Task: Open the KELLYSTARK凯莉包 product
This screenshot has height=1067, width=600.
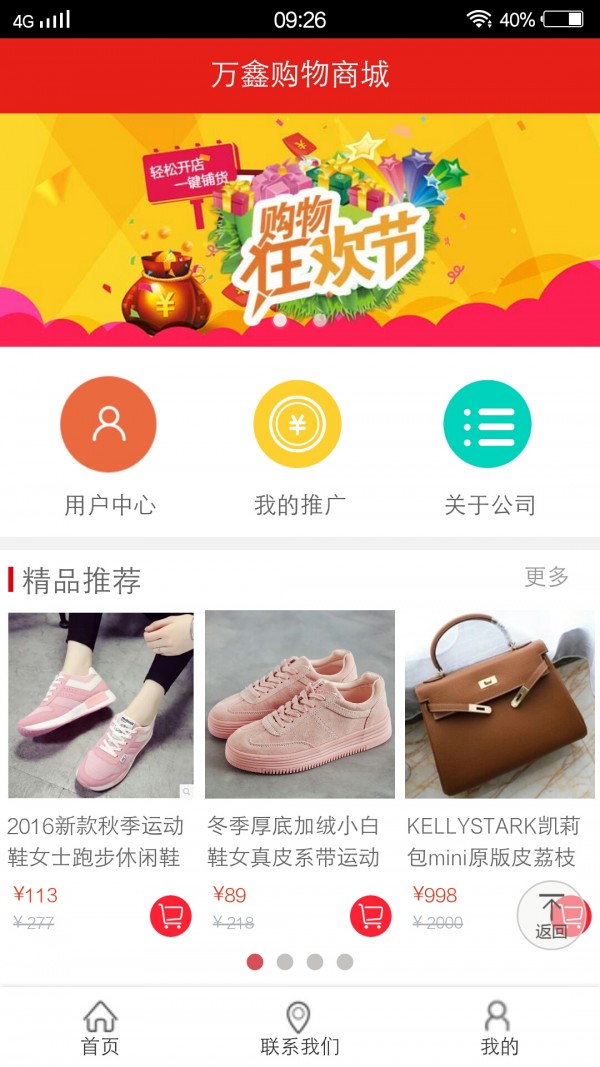Action: (x=500, y=705)
